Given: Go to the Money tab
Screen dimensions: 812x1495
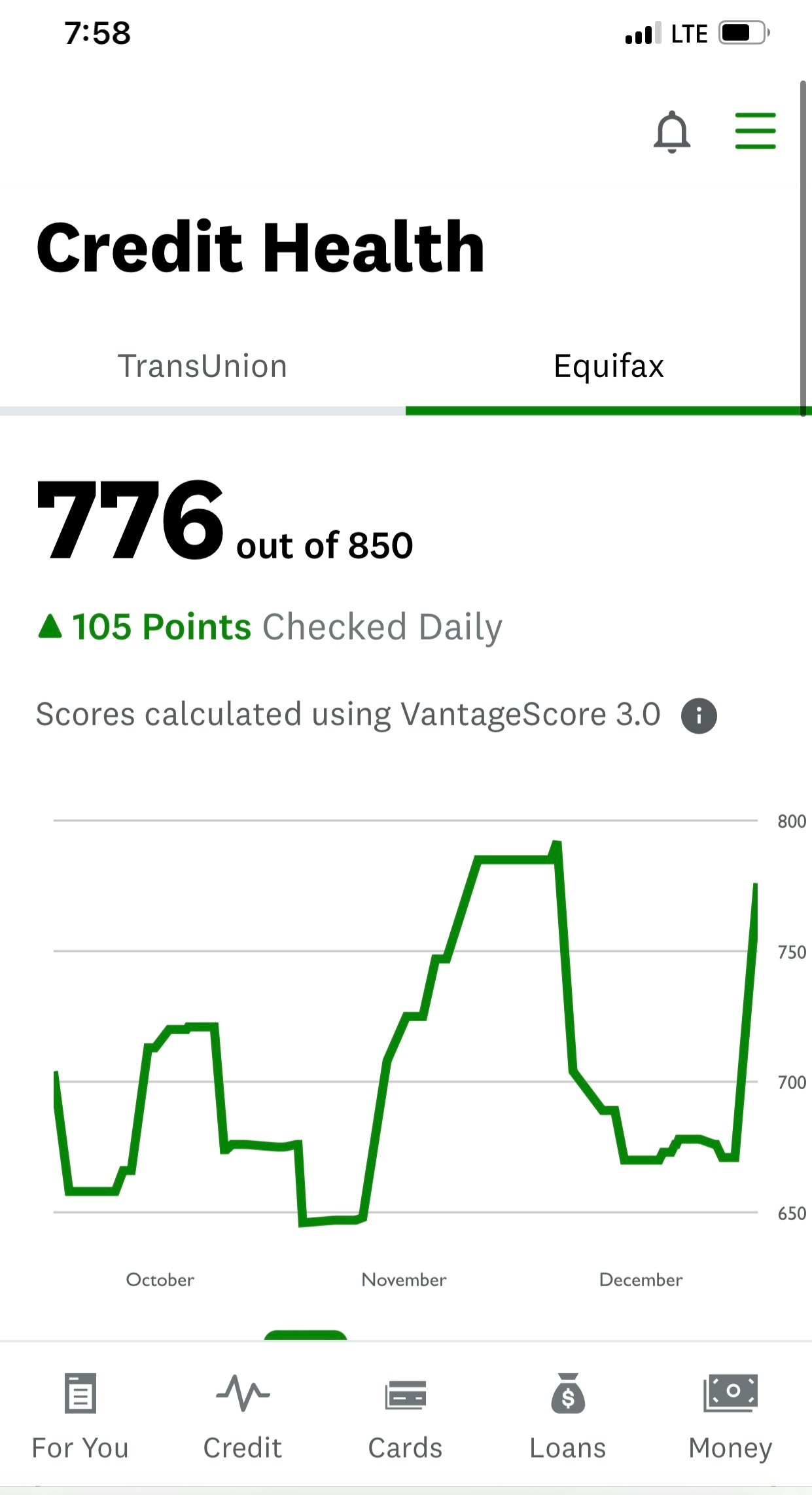Looking at the screenshot, I should point(730,1418).
